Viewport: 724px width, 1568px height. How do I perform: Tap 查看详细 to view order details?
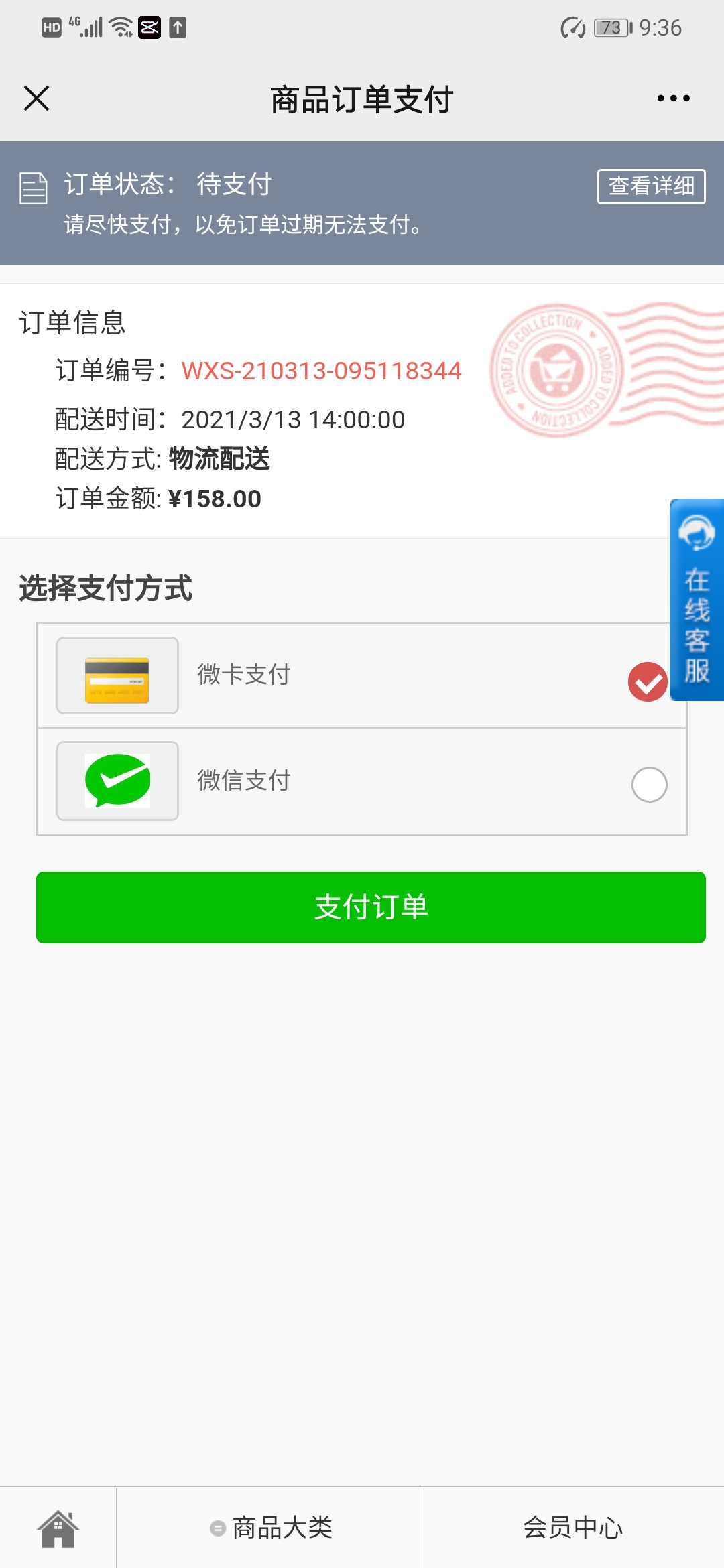click(651, 186)
